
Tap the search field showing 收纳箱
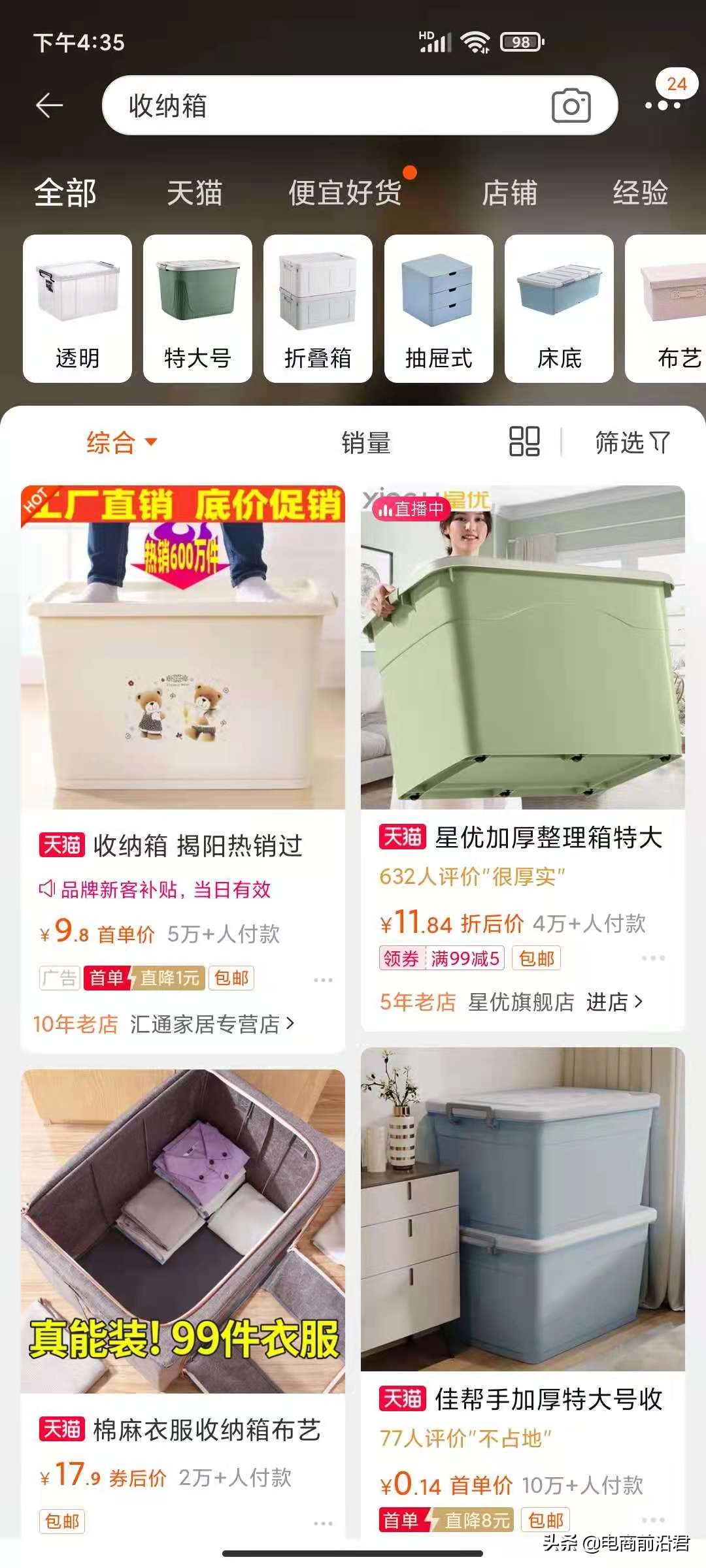(294, 106)
